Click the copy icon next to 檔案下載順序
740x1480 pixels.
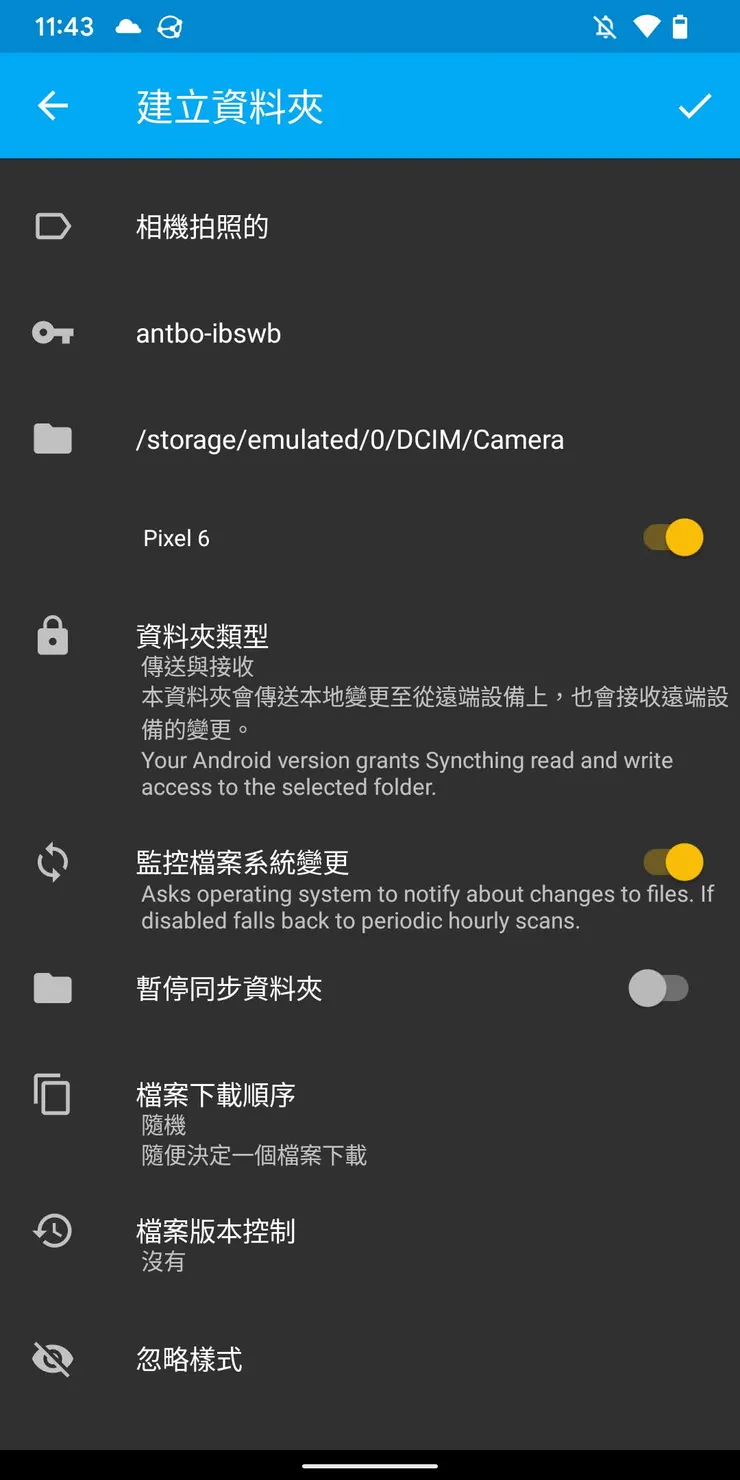click(x=51, y=1094)
